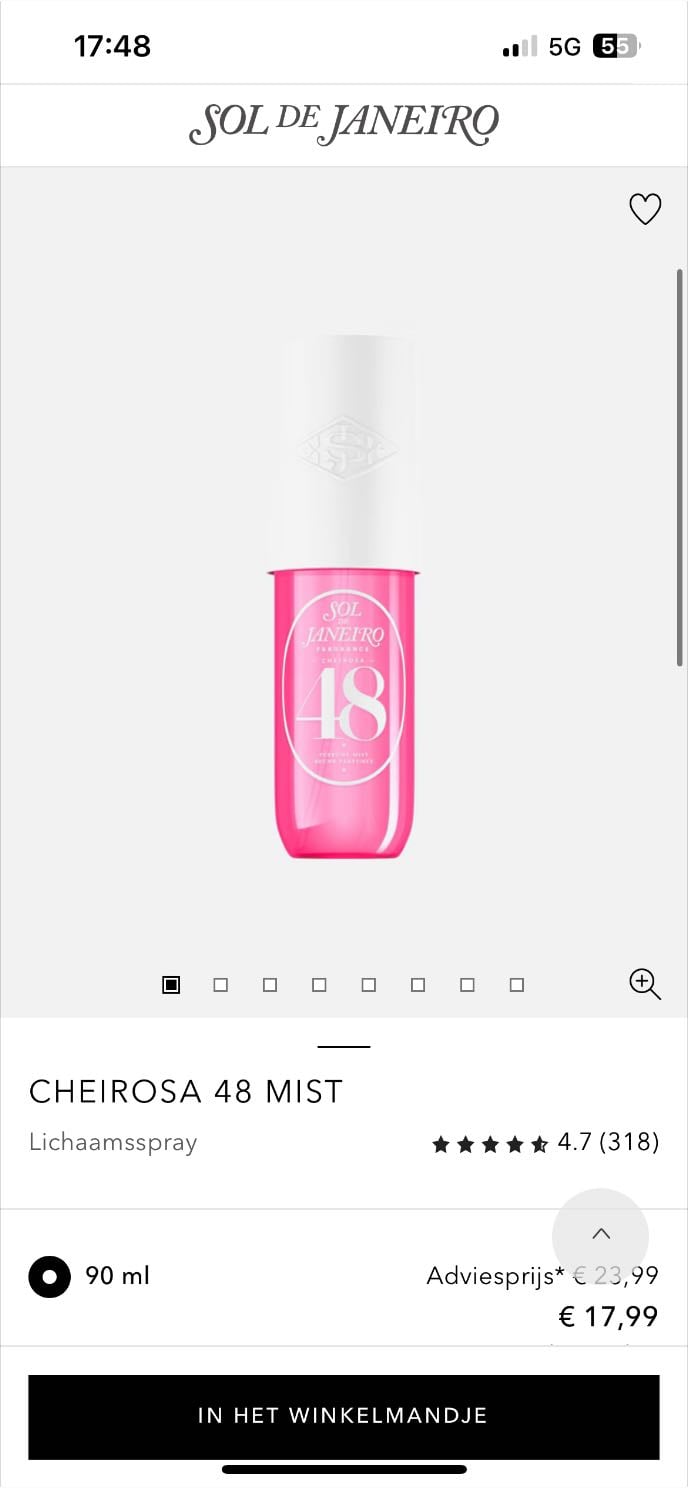The image size is (688, 1488).
Task: Jump to top with the up arrow button
Action: pos(601,1236)
